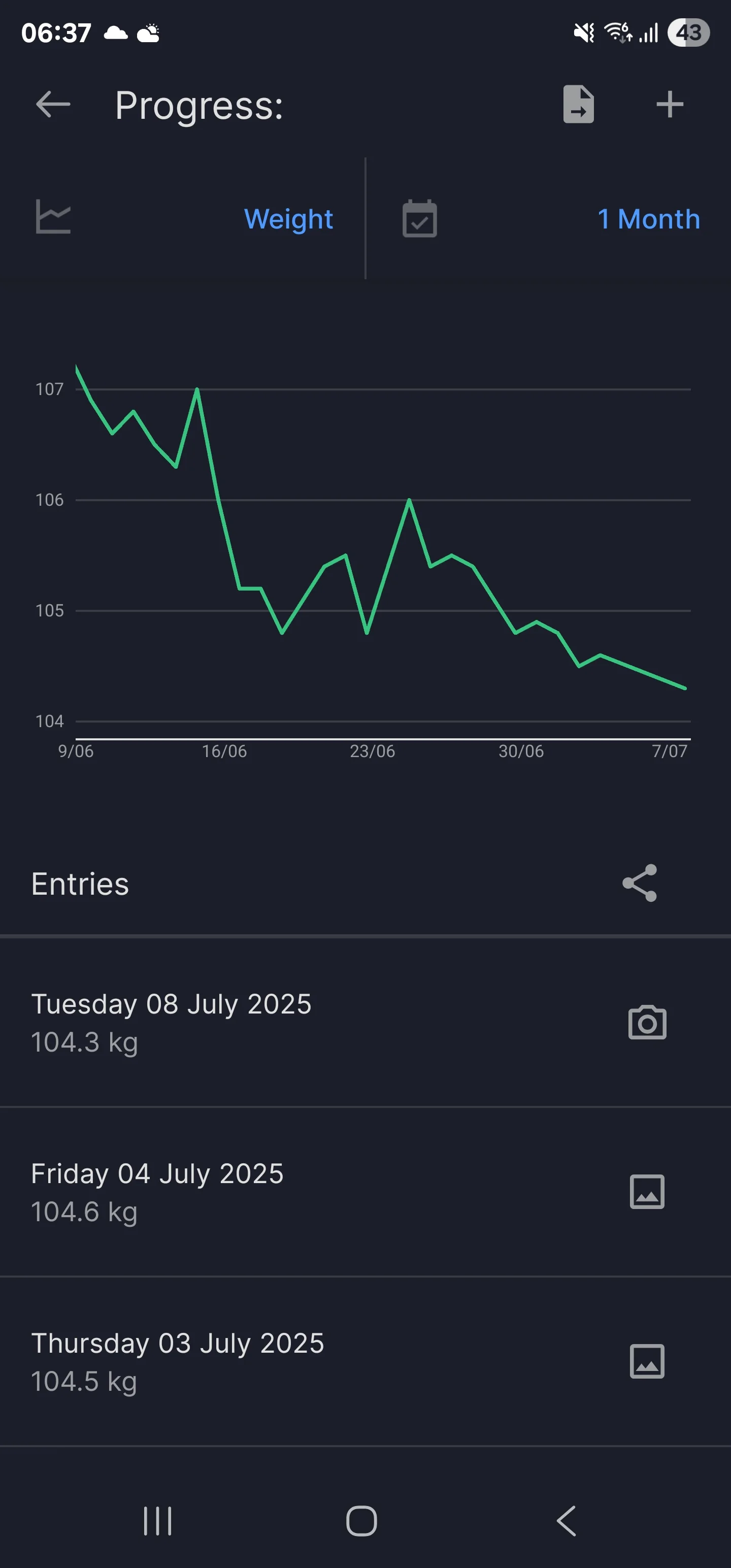Change the 1 Month time range
The image size is (731, 1568).
pos(549,218)
